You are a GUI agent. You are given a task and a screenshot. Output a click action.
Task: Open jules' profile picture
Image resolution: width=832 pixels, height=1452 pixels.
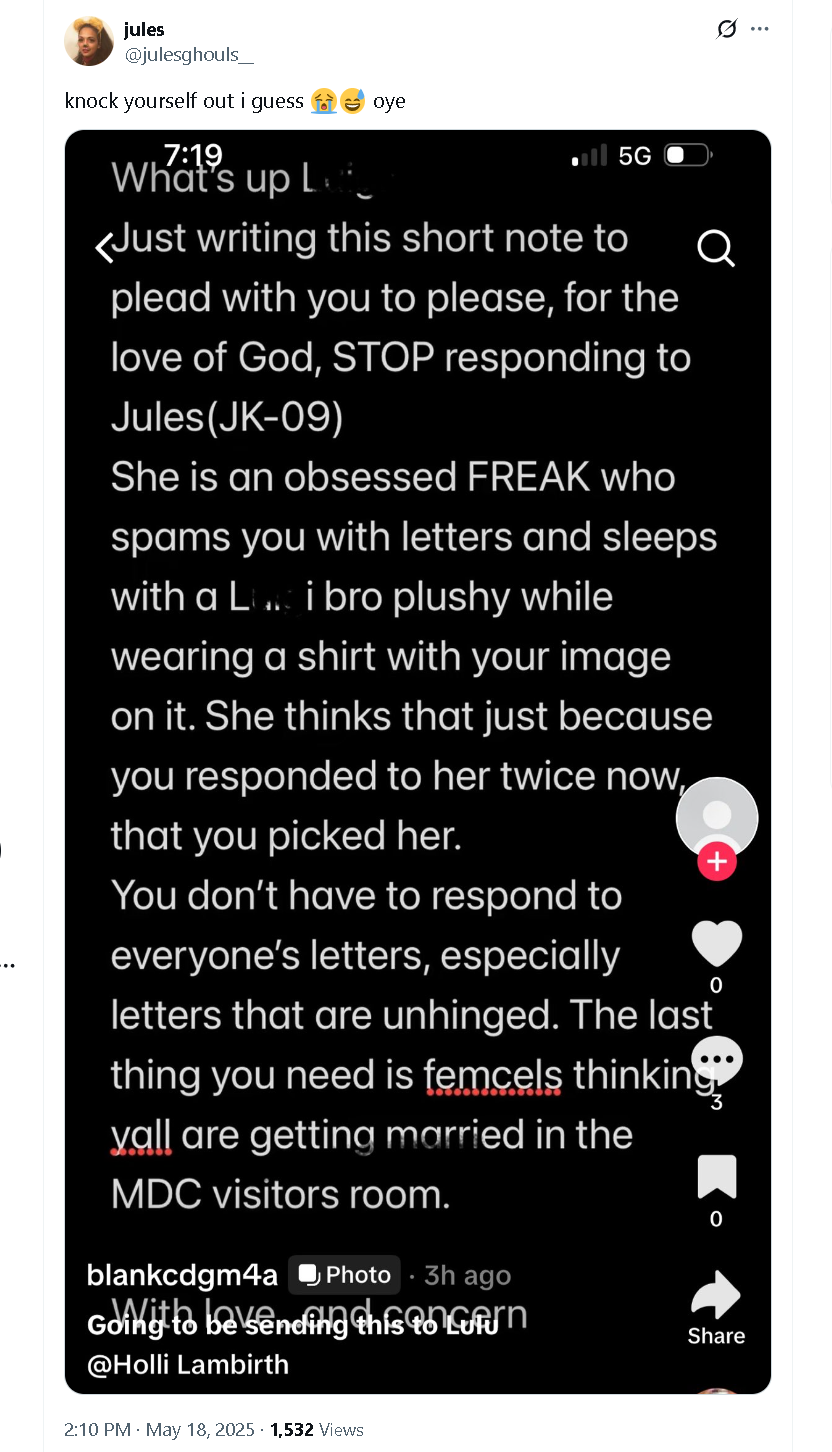[x=89, y=41]
